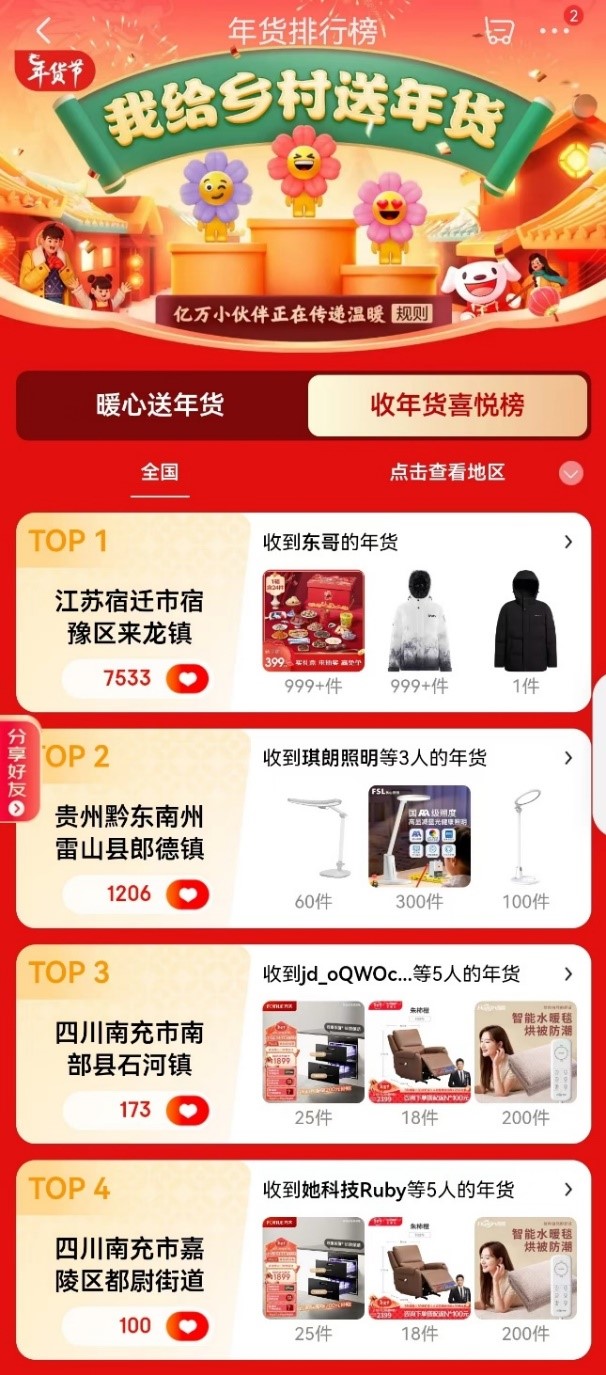Go back from the 年货排行榜 page

[43, 31]
